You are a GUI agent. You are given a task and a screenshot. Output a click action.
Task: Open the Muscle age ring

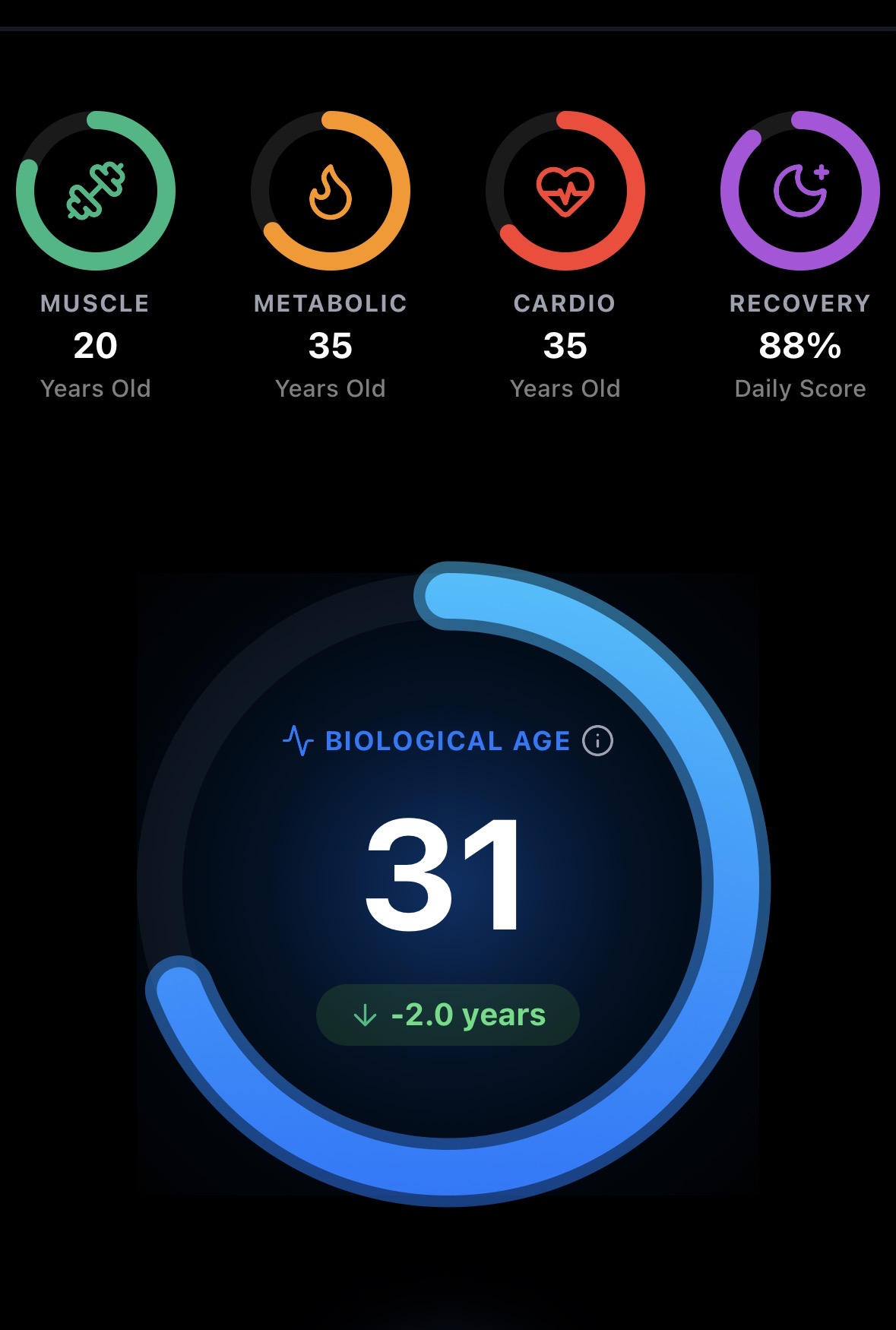[96, 191]
